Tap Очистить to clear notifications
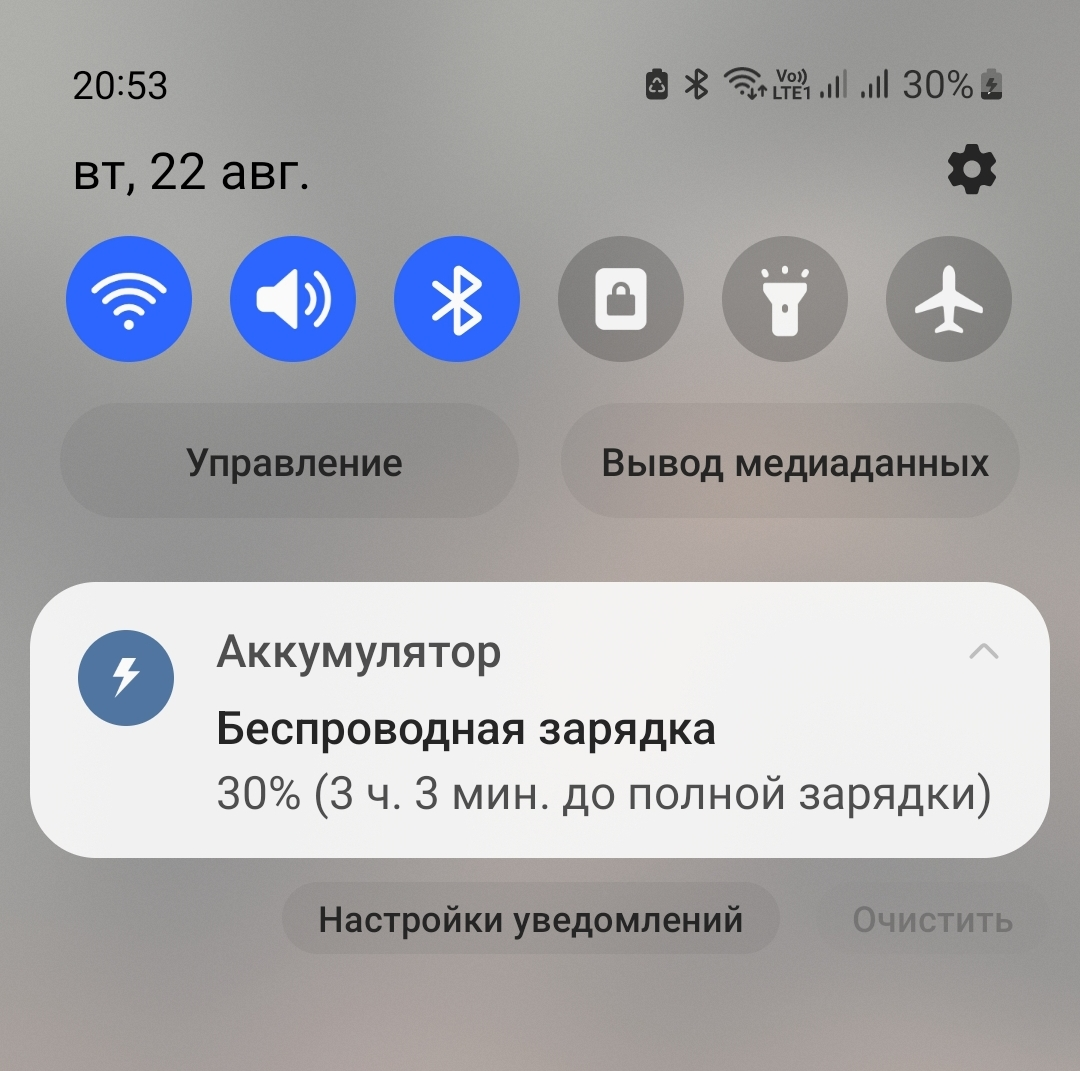 [933, 919]
